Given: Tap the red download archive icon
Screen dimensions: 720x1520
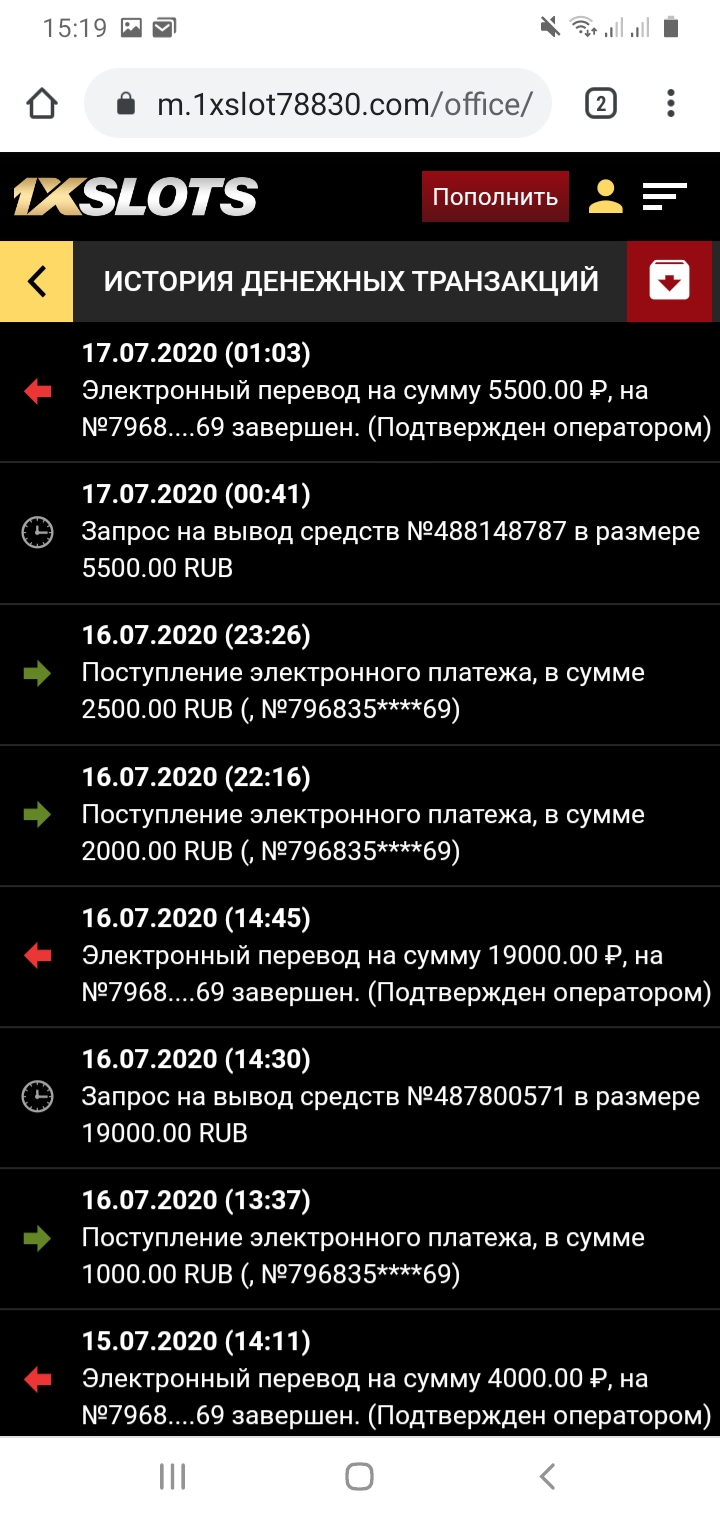Looking at the screenshot, I should (670, 281).
